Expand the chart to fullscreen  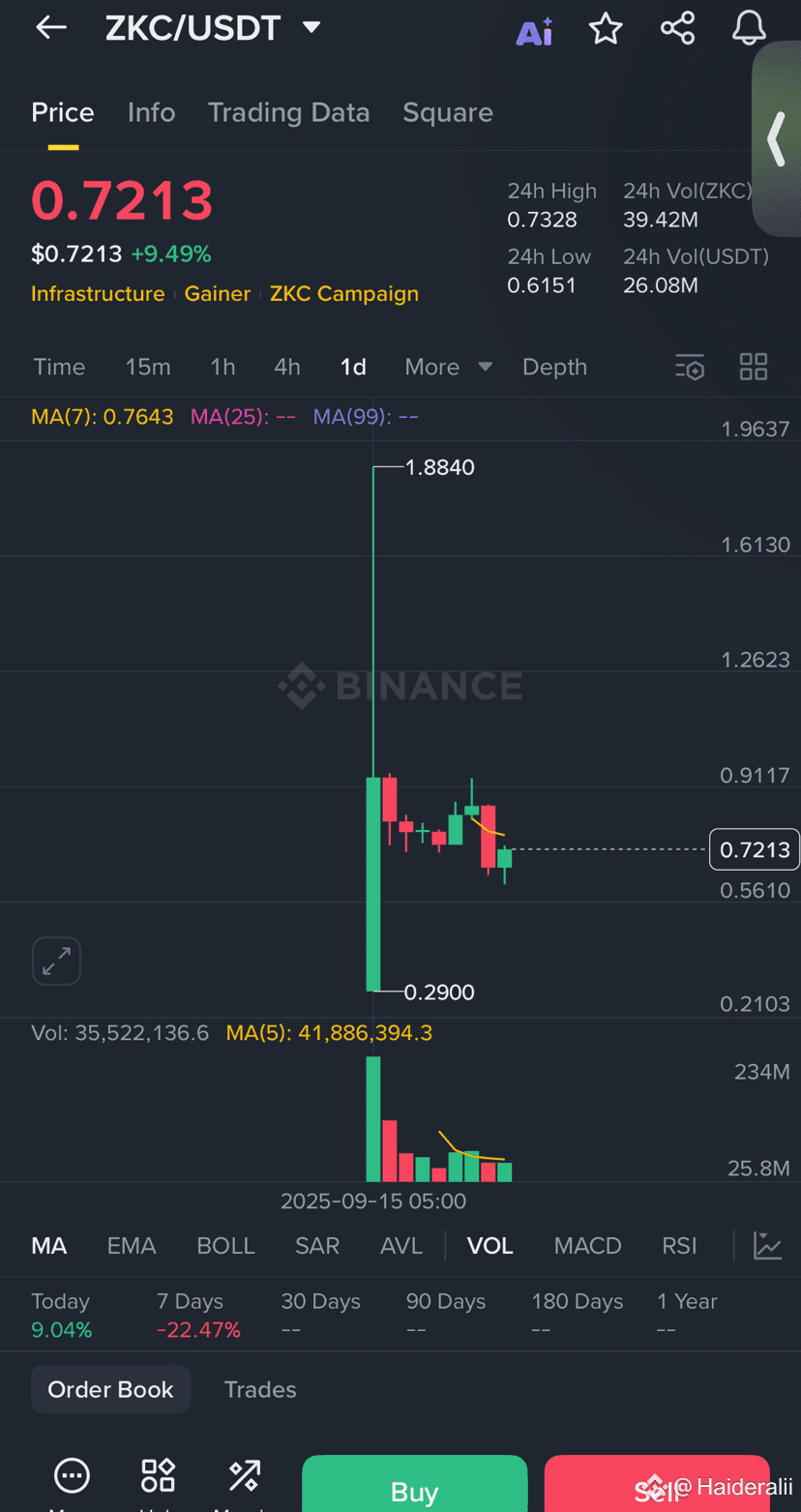(x=56, y=961)
